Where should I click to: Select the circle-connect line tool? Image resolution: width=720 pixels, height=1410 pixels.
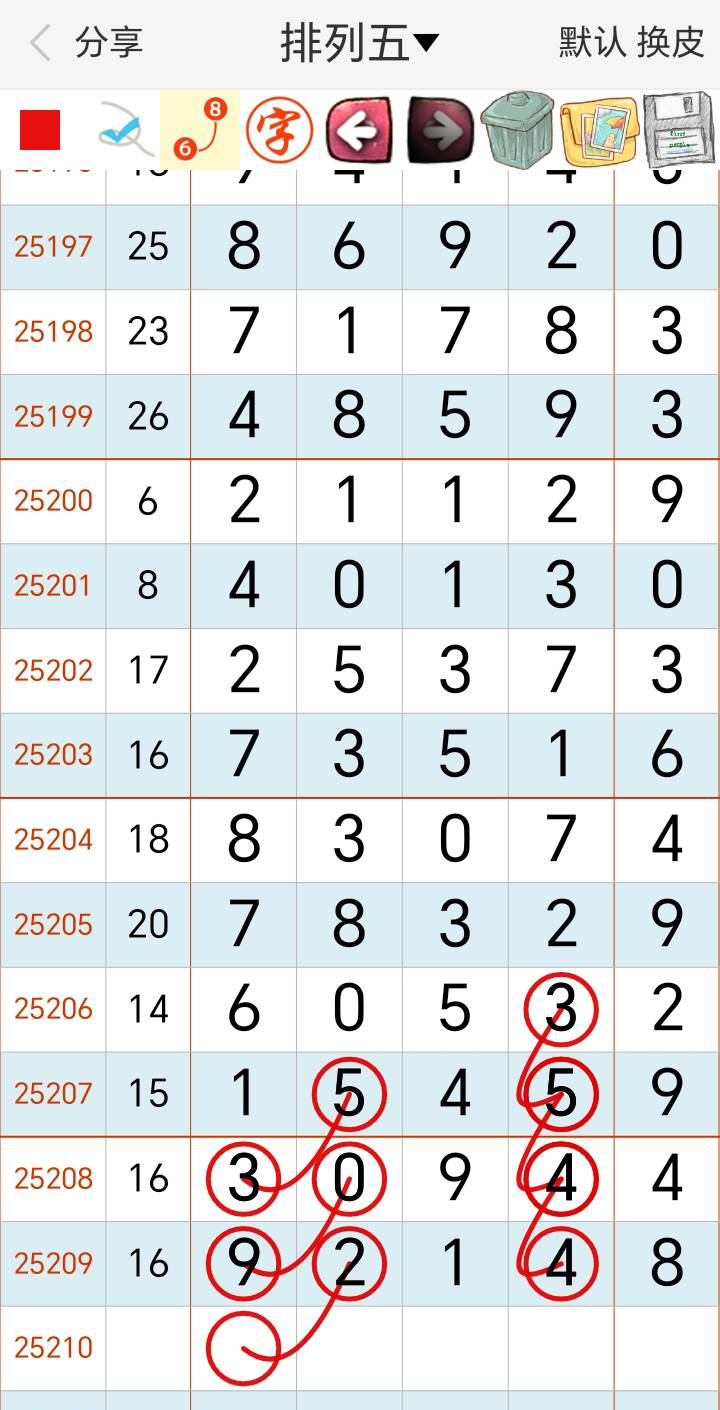point(200,130)
